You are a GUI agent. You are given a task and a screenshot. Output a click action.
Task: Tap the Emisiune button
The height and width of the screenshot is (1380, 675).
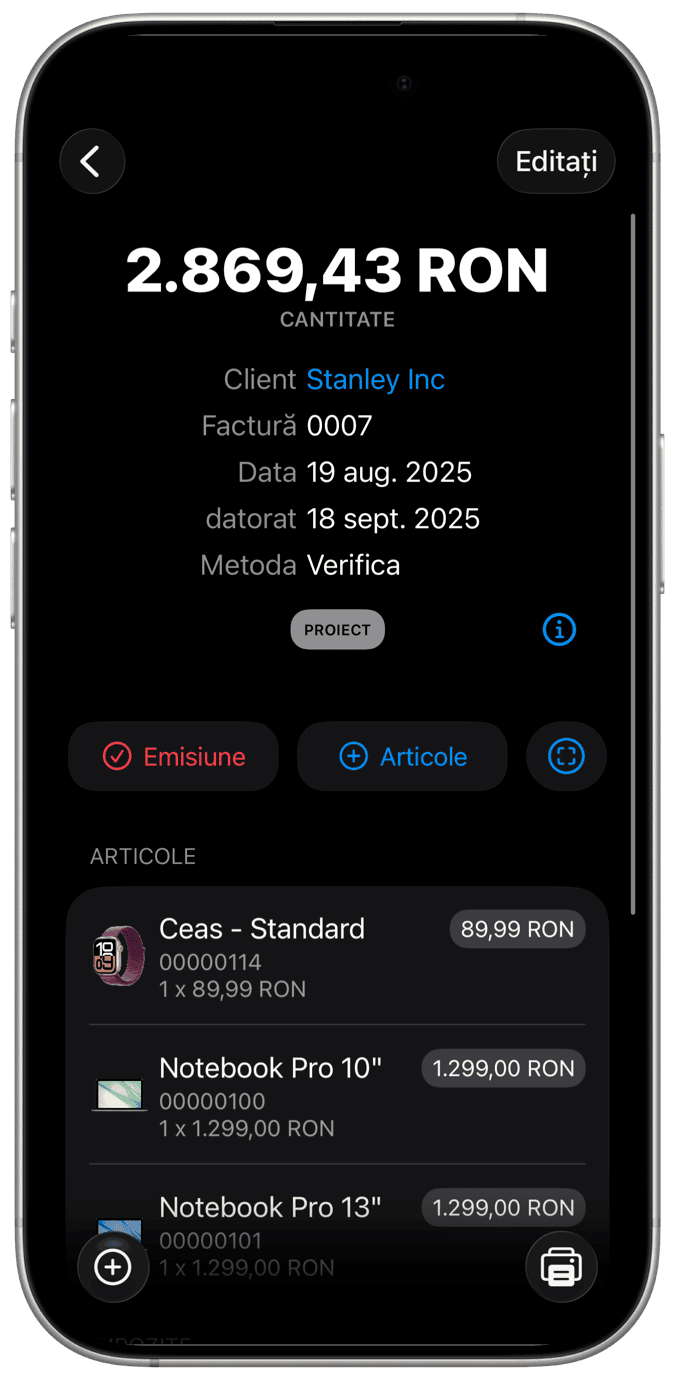(173, 757)
